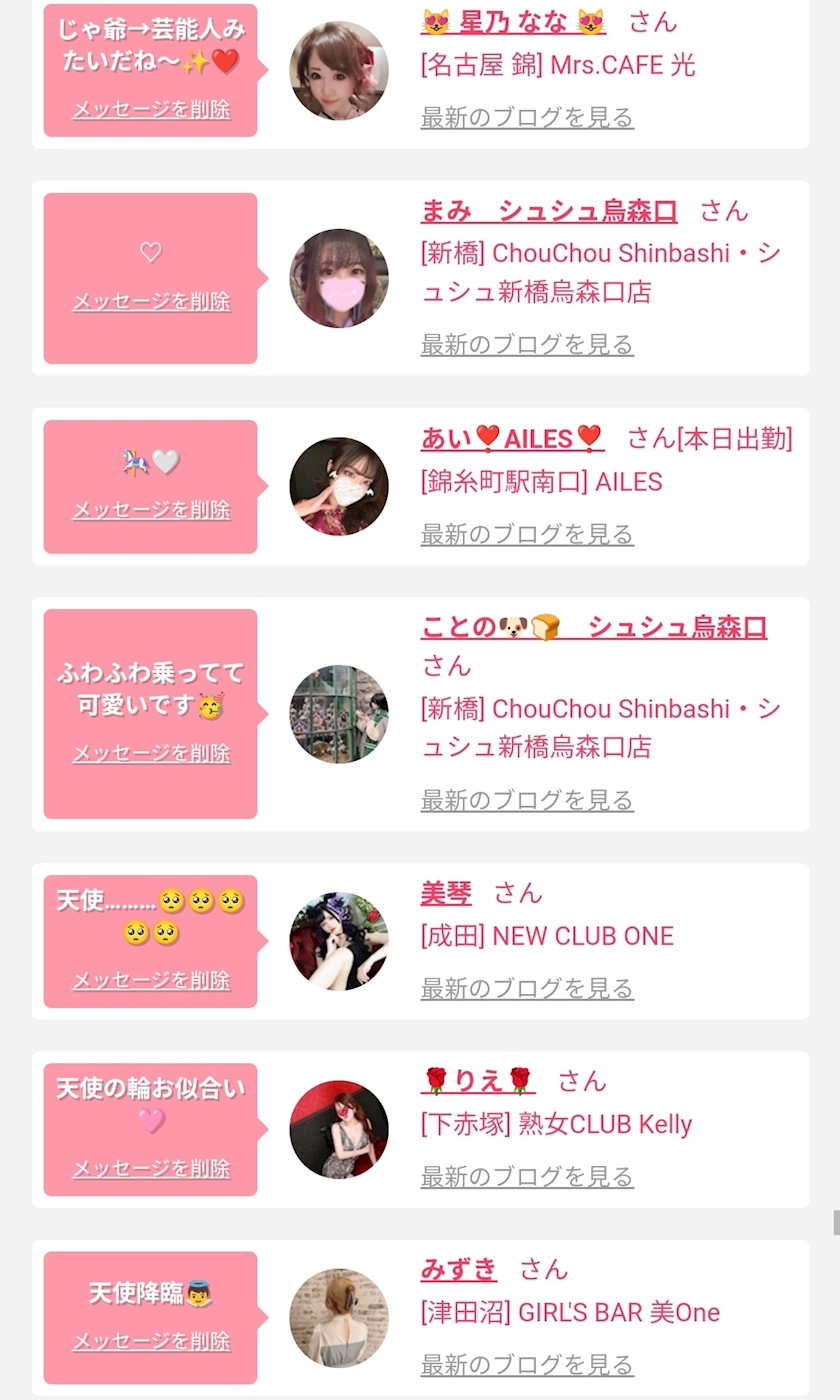840x1400 pixels.
Task: View 美琴's latest blog
Action: [527, 988]
